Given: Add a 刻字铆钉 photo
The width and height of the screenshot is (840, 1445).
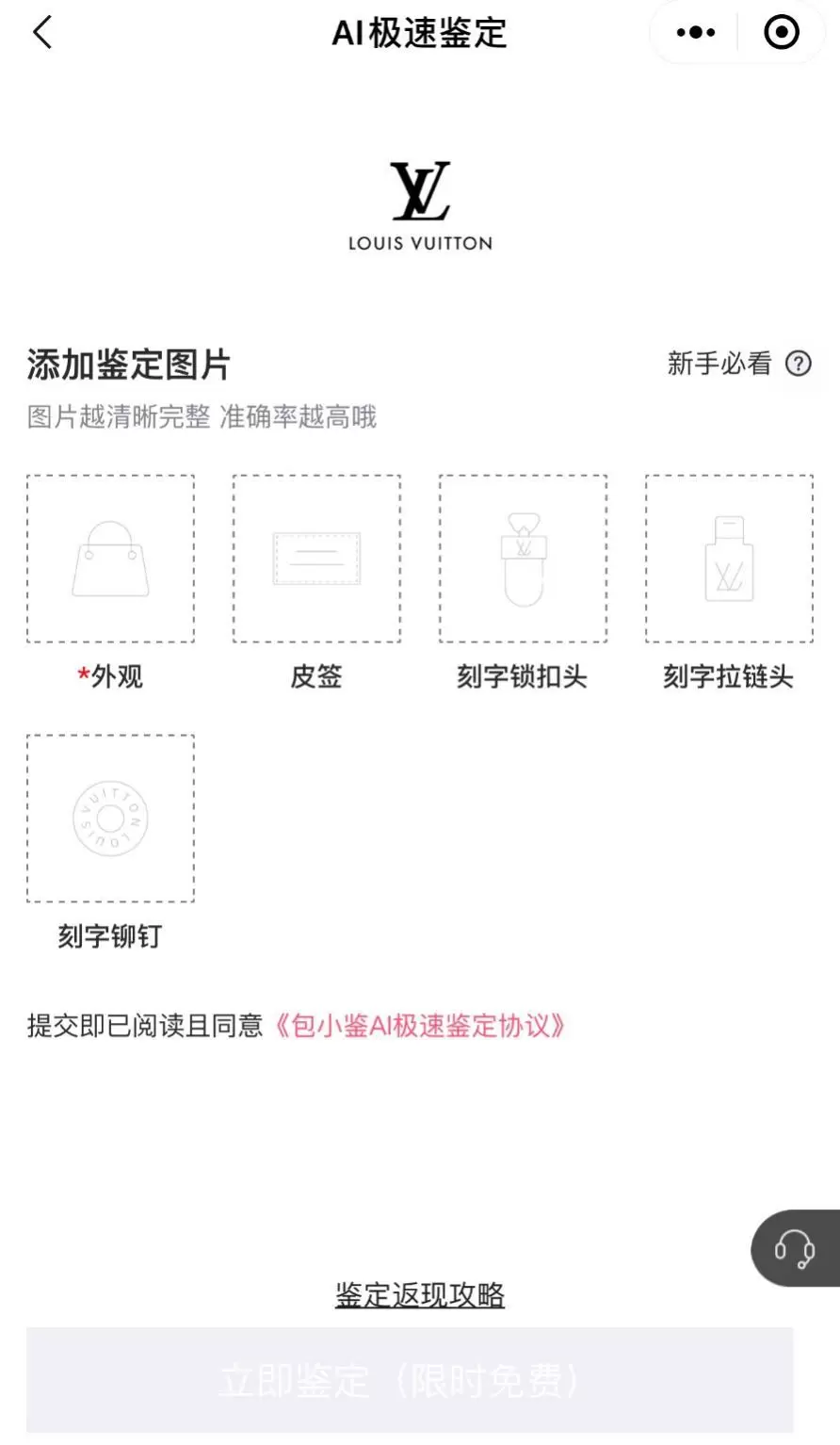Looking at the screenshot, I should tap(110, 819).
